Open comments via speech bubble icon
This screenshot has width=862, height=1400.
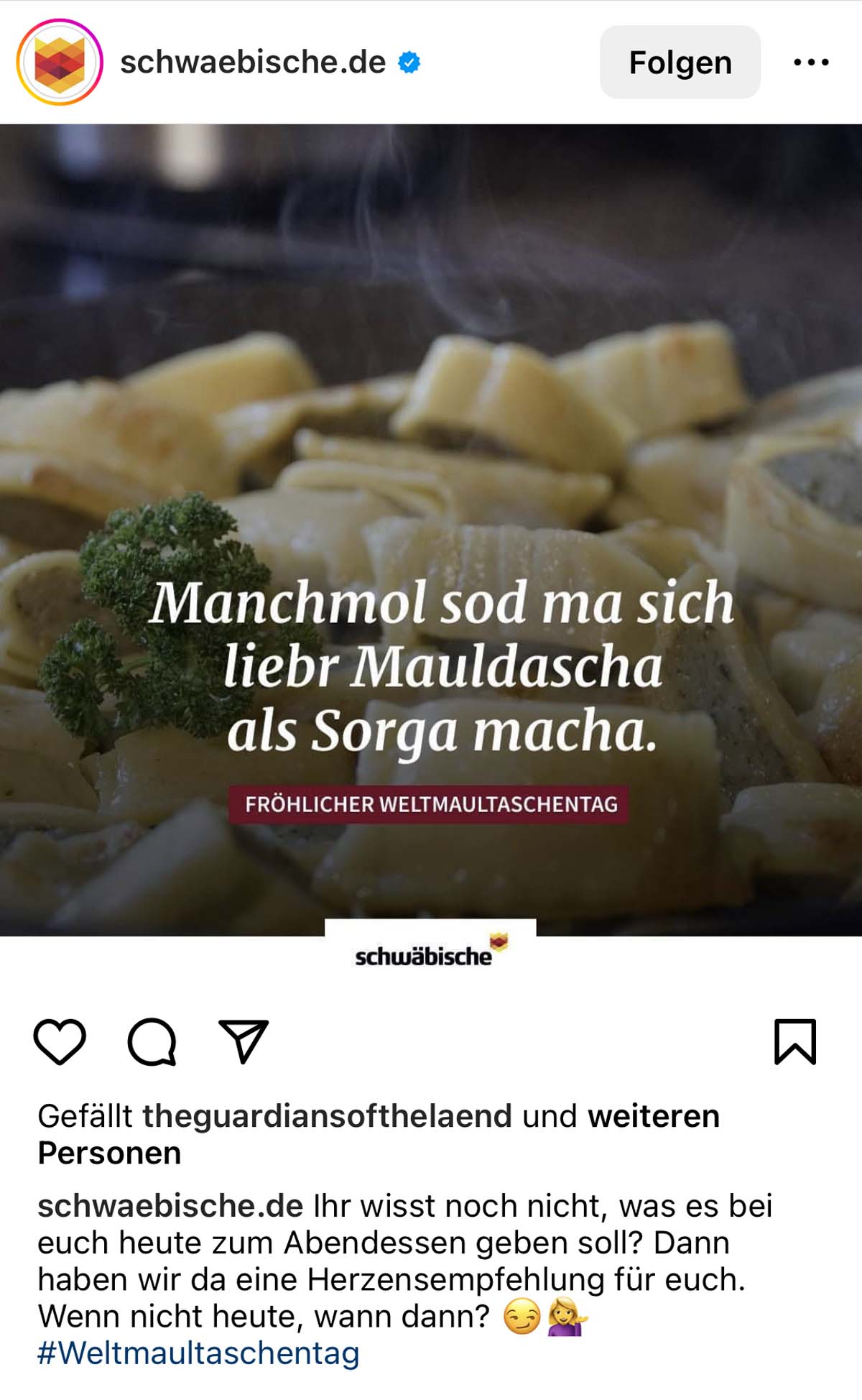click(152, 1041)
